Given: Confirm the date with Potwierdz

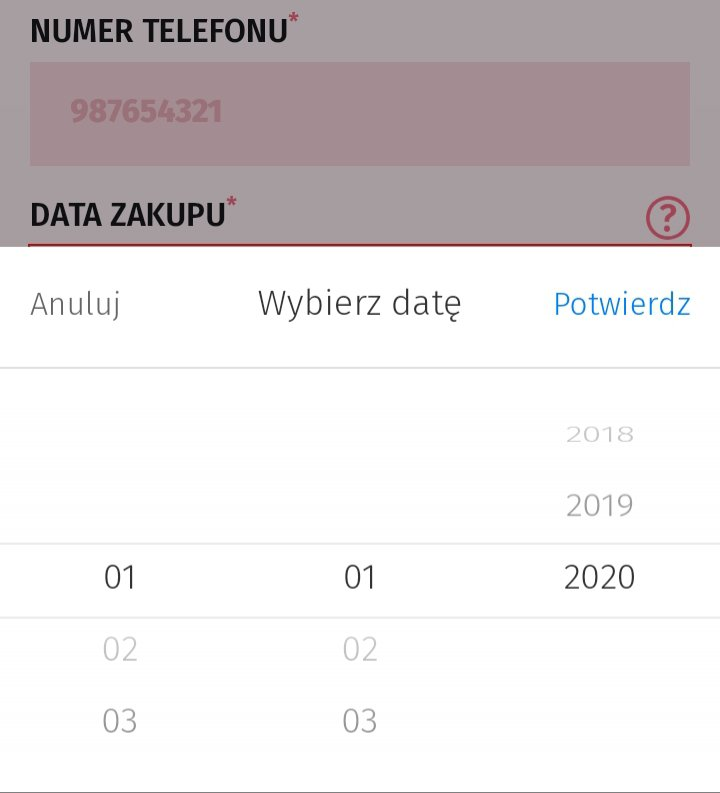Looking at the screenshot, I should [x=621, y=304].
